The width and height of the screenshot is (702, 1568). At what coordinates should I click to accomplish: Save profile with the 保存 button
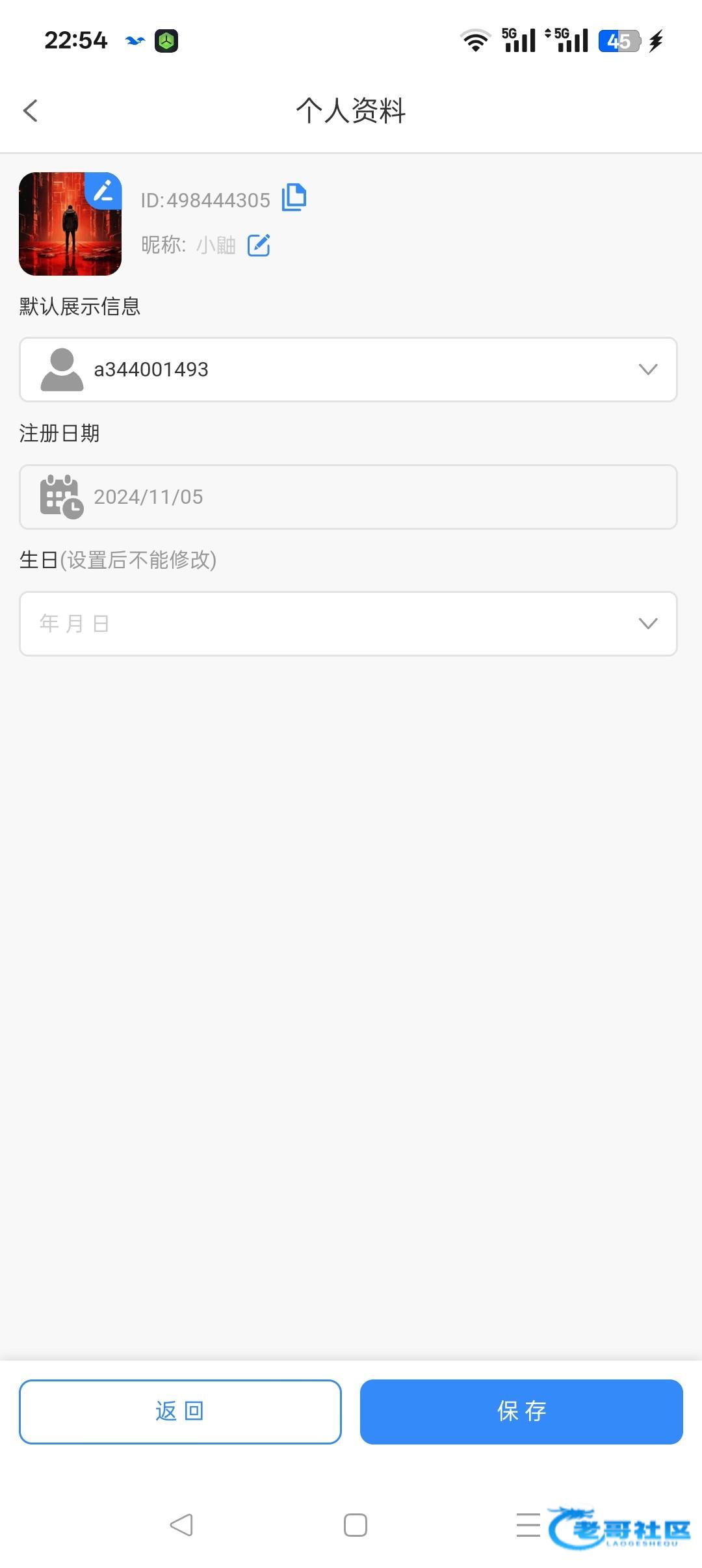521,1411
